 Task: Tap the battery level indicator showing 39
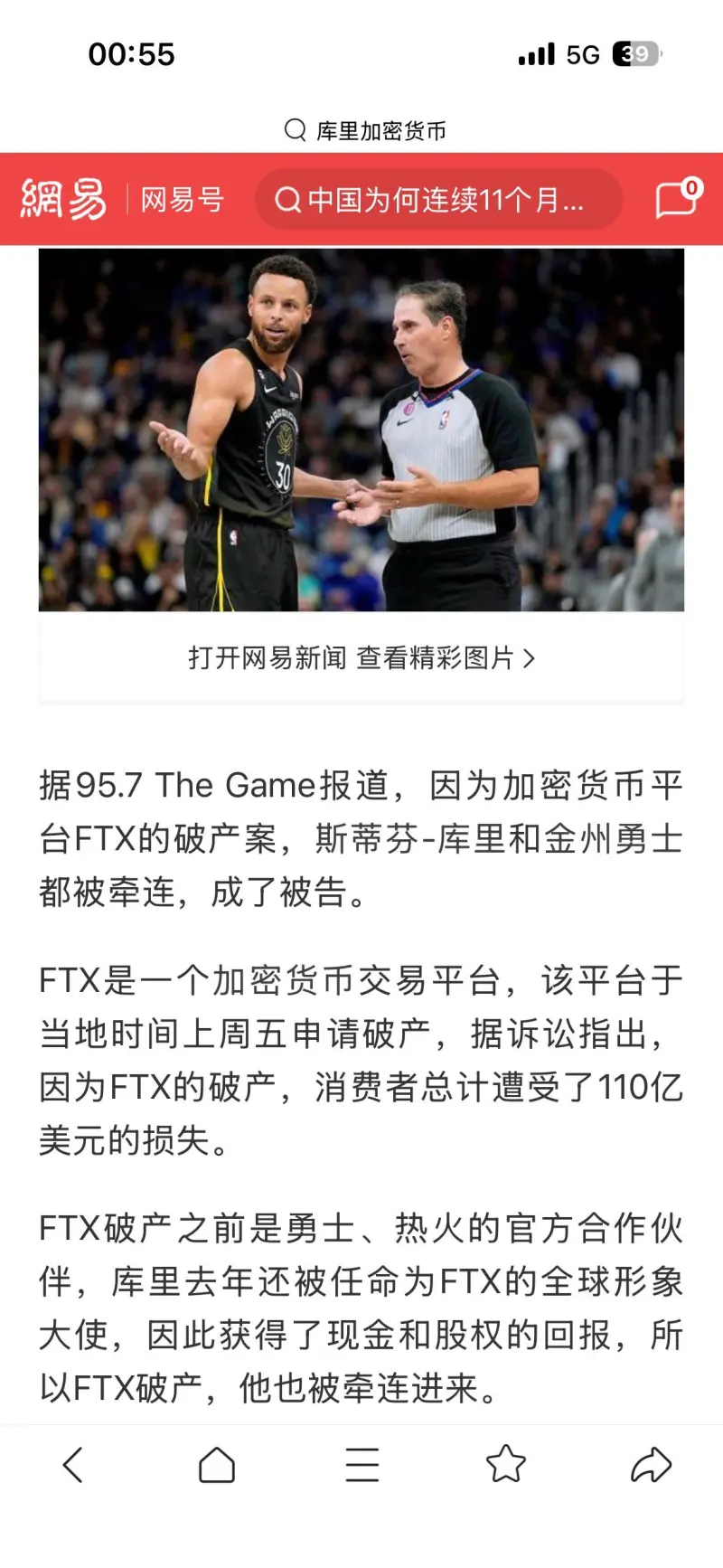[635, 55]
